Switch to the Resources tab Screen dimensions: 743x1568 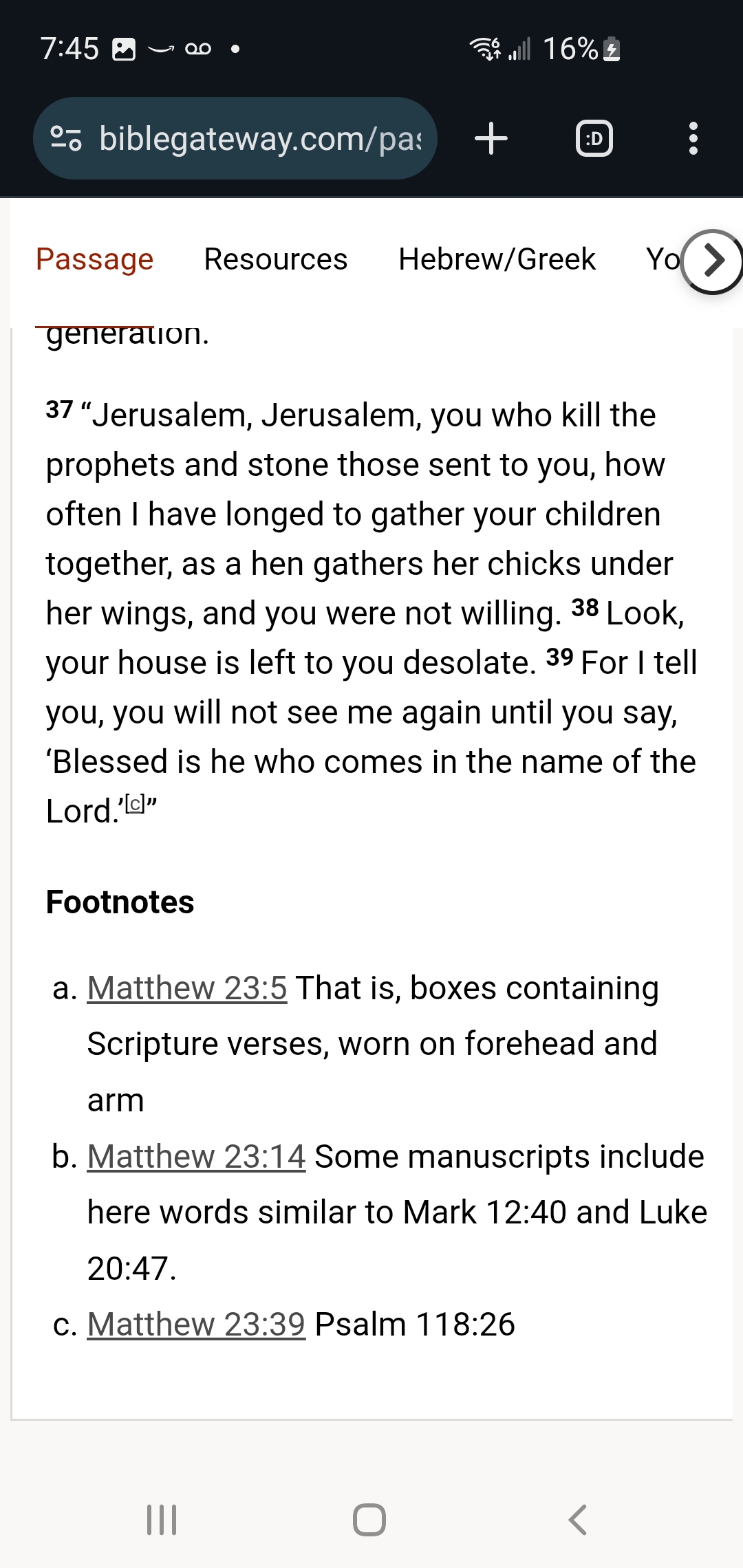click(x=276, y=259)
